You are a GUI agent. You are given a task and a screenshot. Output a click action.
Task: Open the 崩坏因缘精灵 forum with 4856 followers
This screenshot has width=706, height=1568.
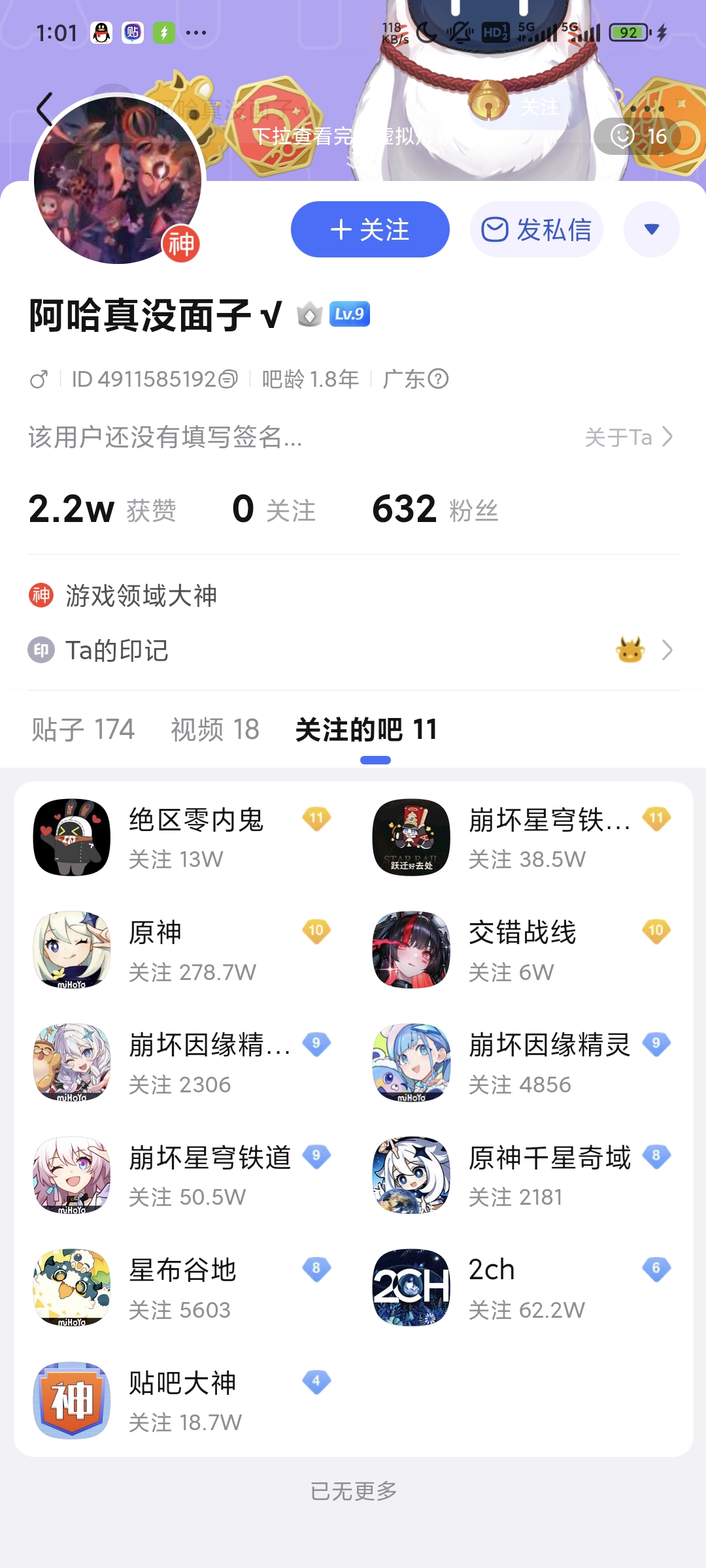[523, 1062]
